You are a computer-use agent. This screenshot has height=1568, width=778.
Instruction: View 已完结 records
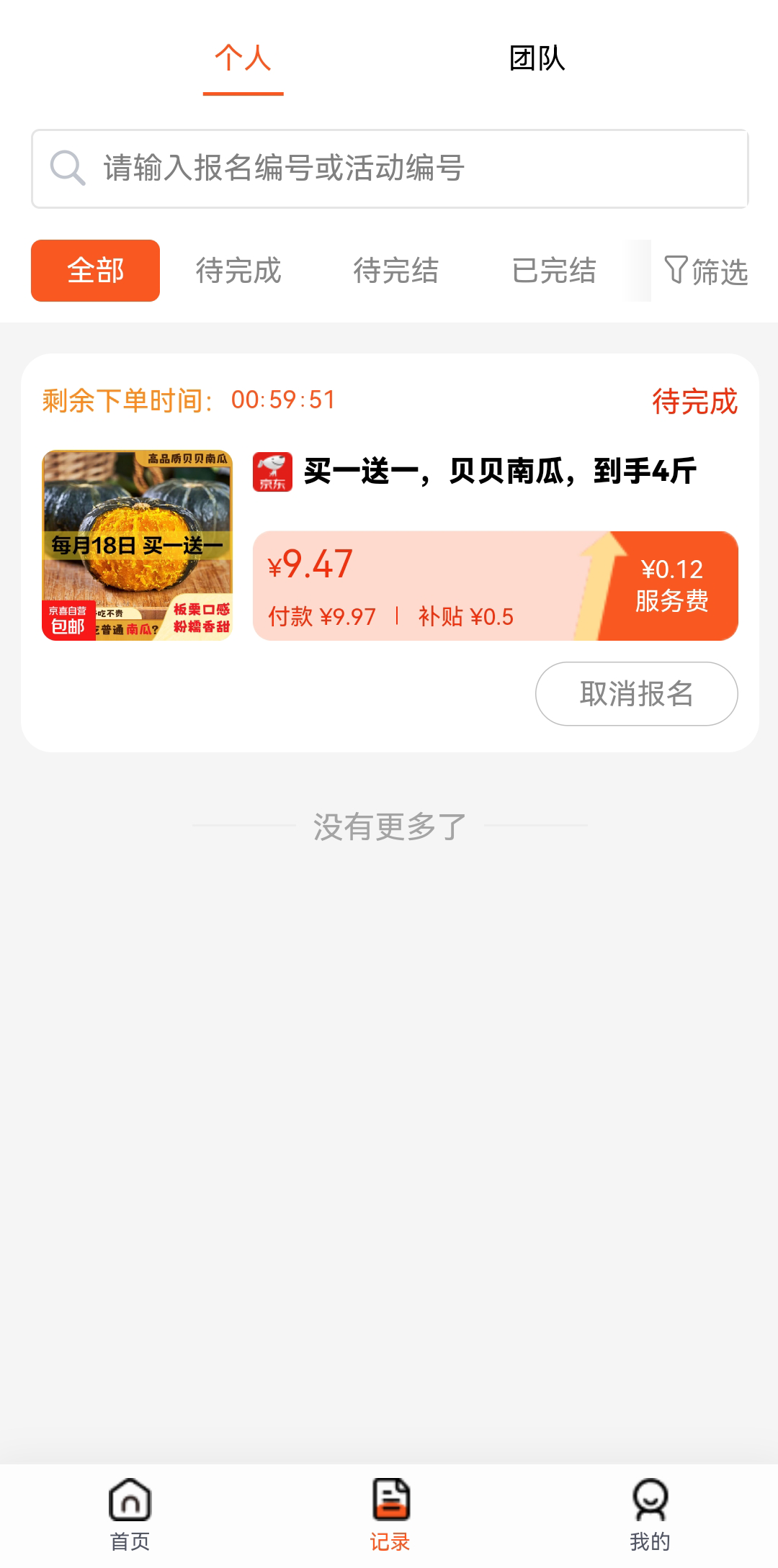tap(553, 271)
